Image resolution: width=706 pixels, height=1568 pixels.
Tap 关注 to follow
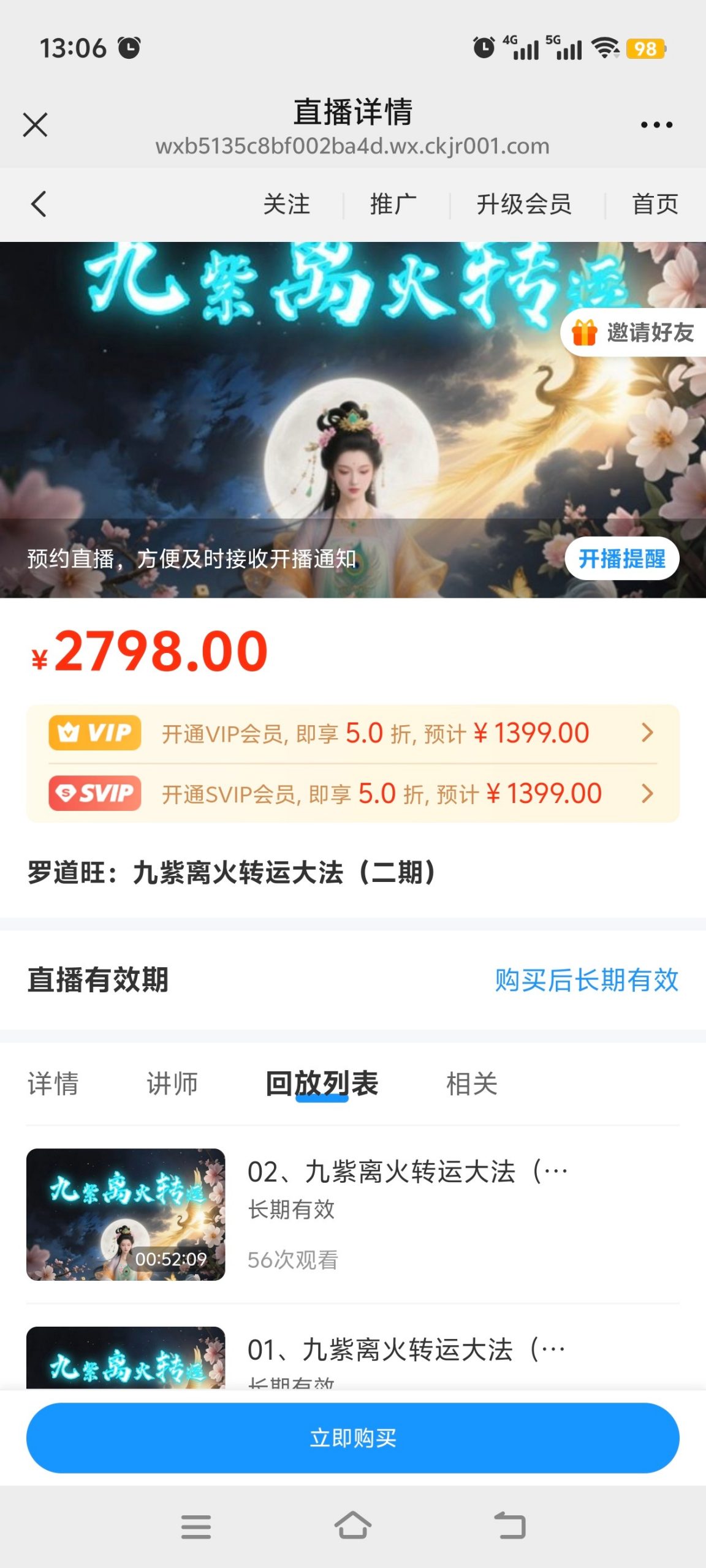[x=286, y=204]
